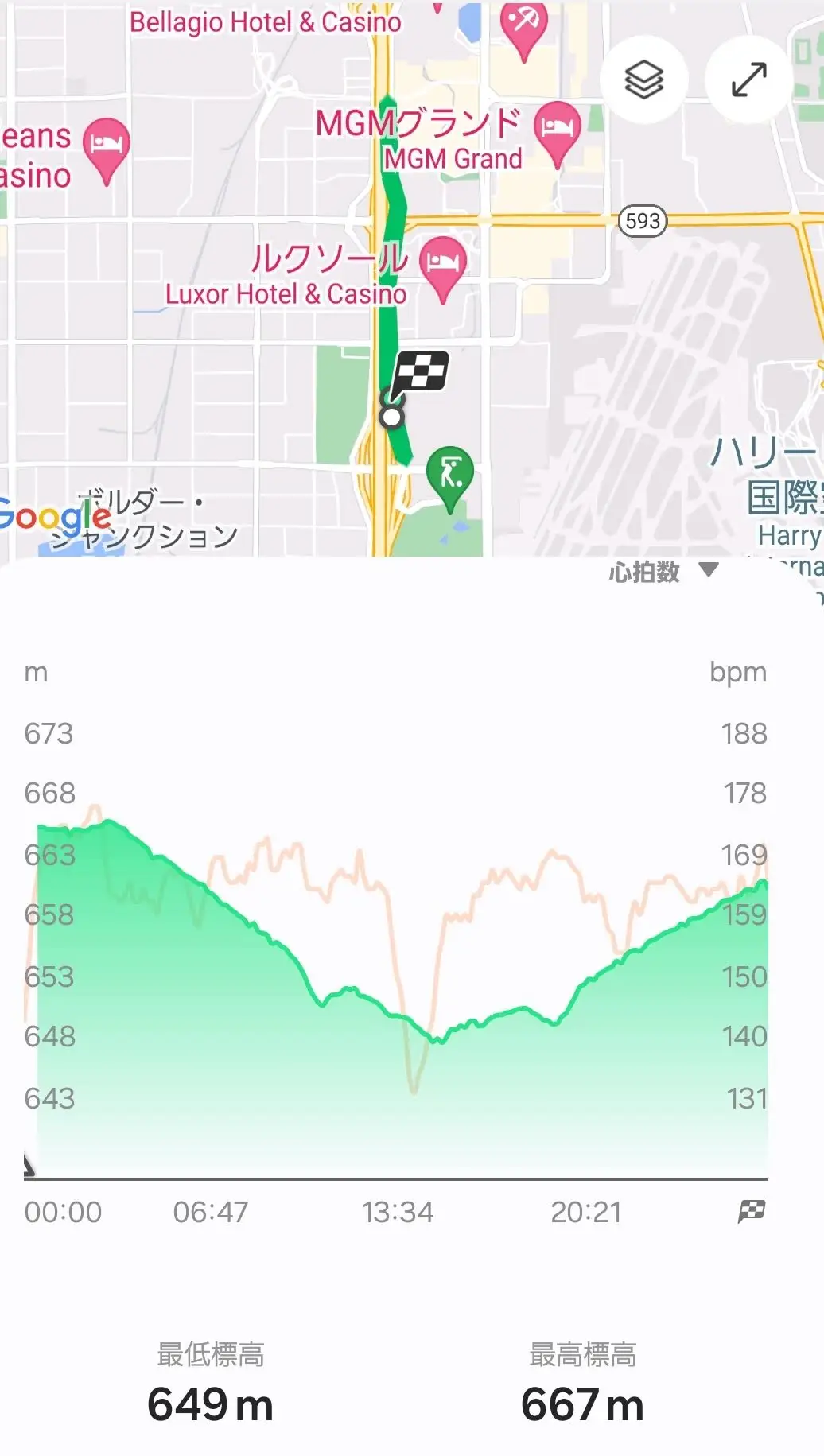The width and height of the screenshot is (824, 1456).
Task: Open the map layers selector
Action: click(x=643, y=79)
